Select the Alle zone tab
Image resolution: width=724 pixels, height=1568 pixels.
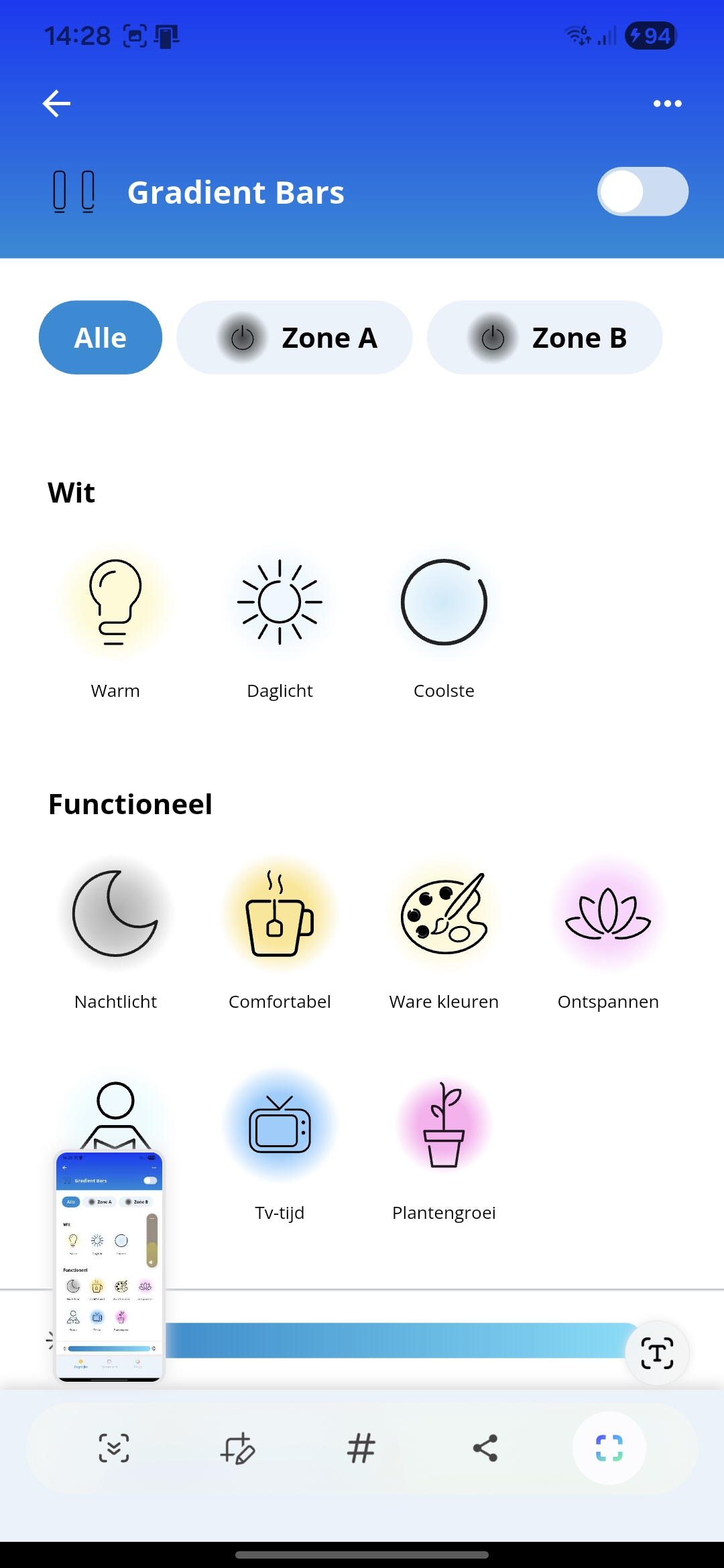point(101,338)
